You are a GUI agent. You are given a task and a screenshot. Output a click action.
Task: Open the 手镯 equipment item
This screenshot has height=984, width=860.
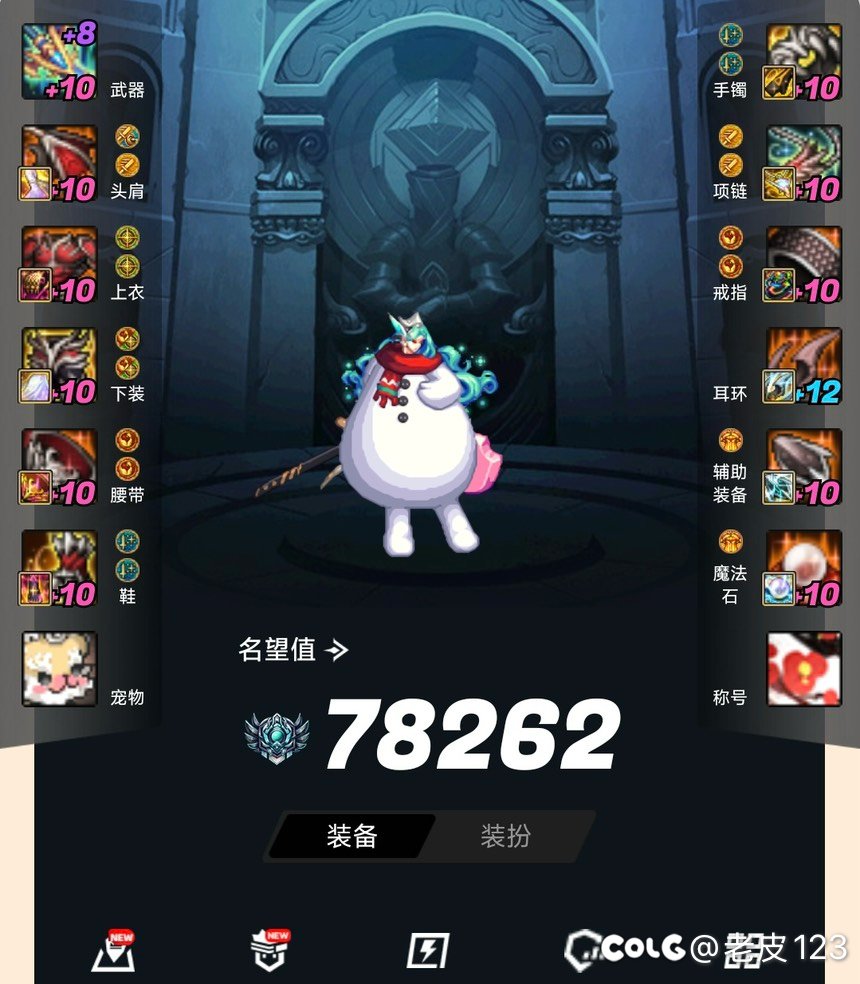[803, 62]
